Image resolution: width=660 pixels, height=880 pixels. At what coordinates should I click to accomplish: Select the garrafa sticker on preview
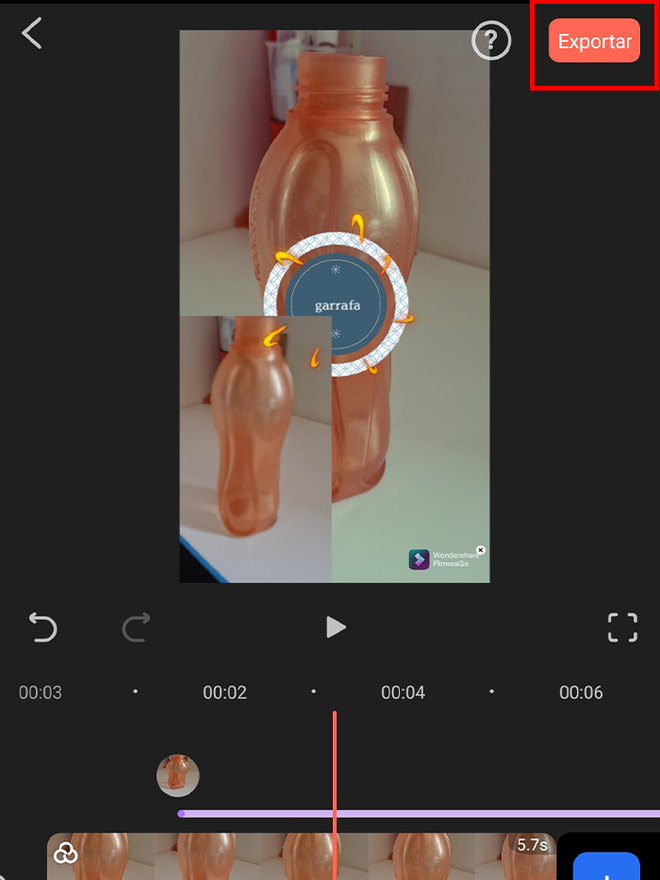pos(337,305)
